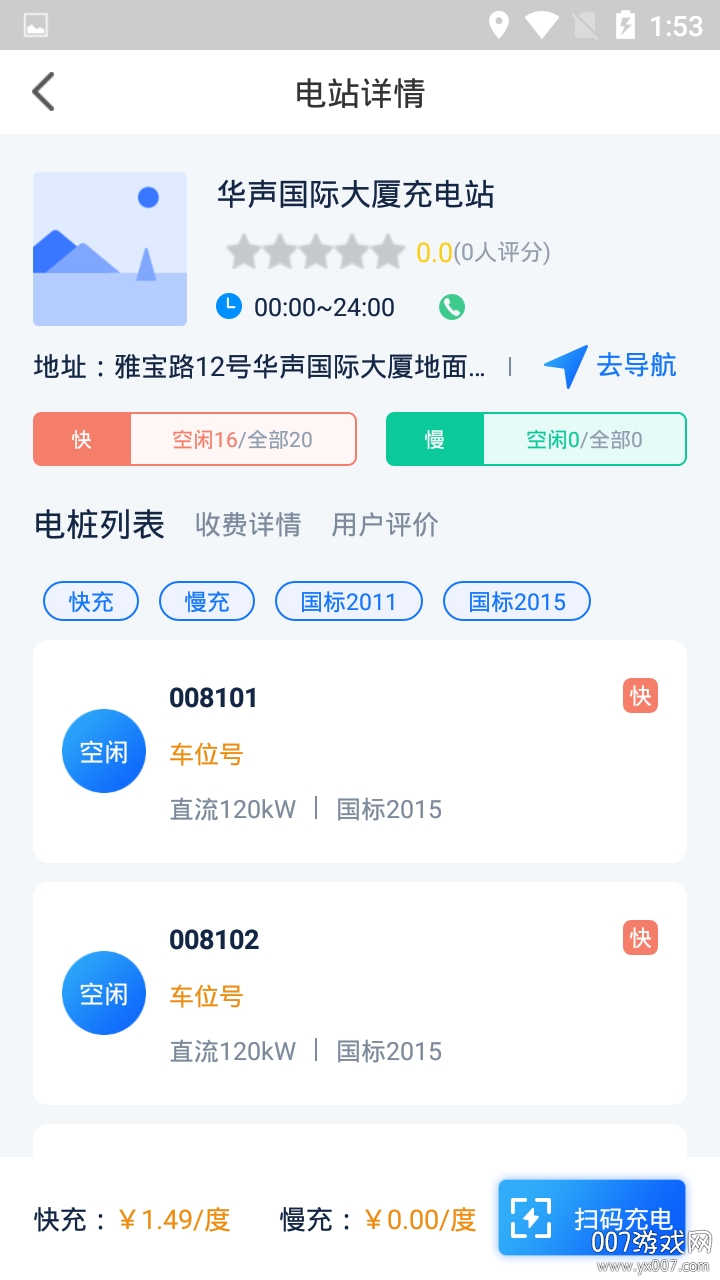Tap the truncated address to expand full address
This screenshot has height=1280, width=720.
255,367
